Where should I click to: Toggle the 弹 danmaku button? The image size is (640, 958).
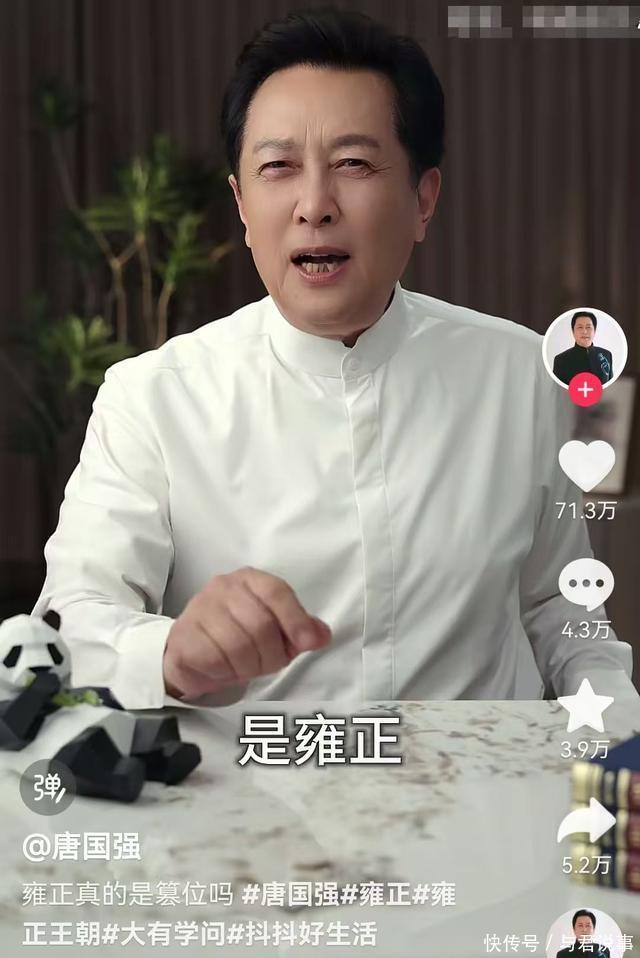click(47, 786)
